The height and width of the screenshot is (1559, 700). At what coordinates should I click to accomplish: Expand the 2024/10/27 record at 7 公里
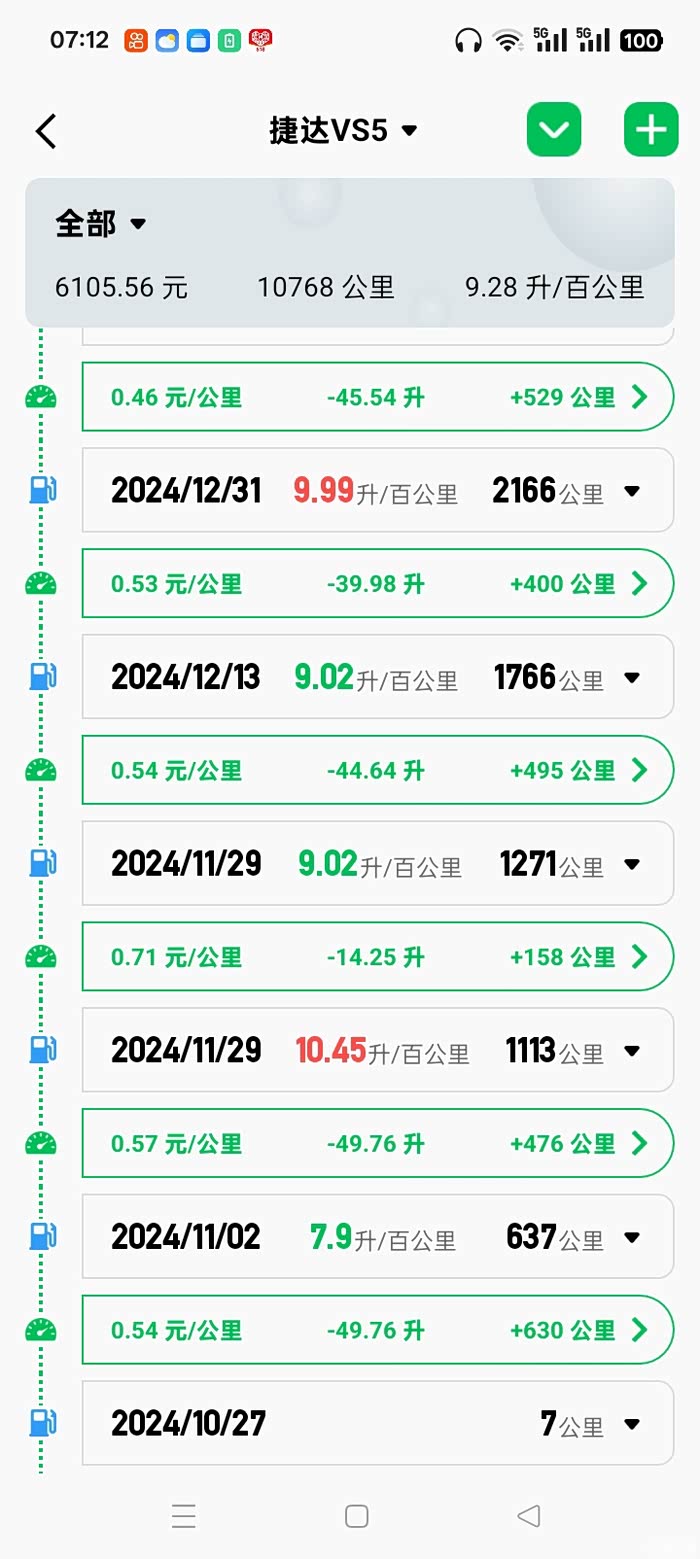(631, 1424)
